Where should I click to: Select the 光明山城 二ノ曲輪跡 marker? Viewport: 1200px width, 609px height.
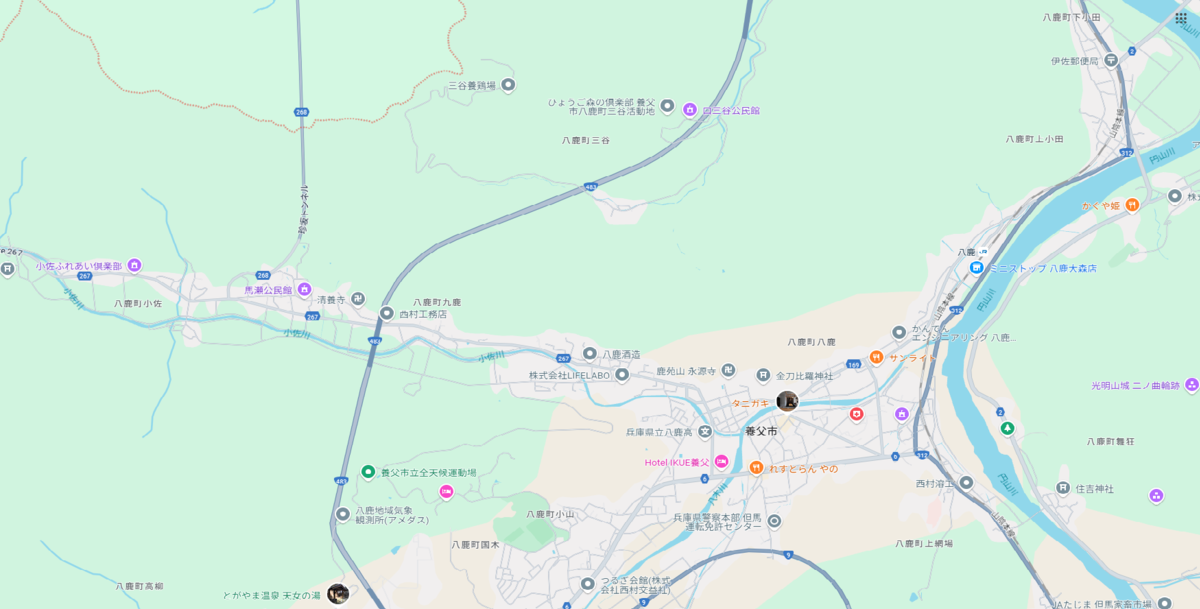pos(1191,384)
